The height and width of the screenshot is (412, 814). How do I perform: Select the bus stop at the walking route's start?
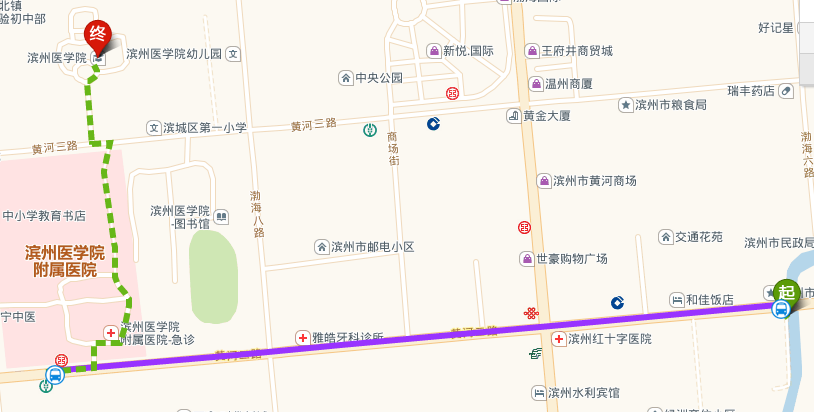(55, 375)
